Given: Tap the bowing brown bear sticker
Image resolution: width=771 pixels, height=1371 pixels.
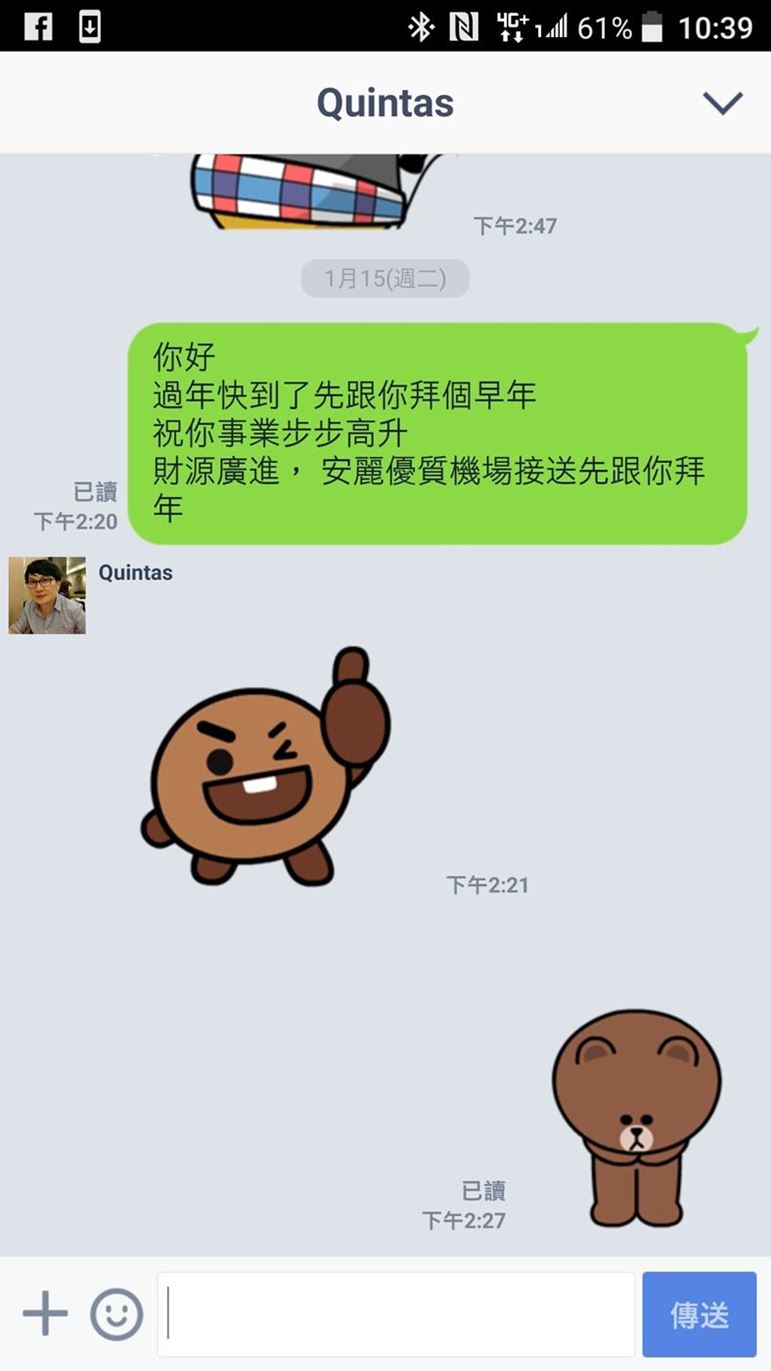Looking at the screenshot, I should [x=636, y=1118].
